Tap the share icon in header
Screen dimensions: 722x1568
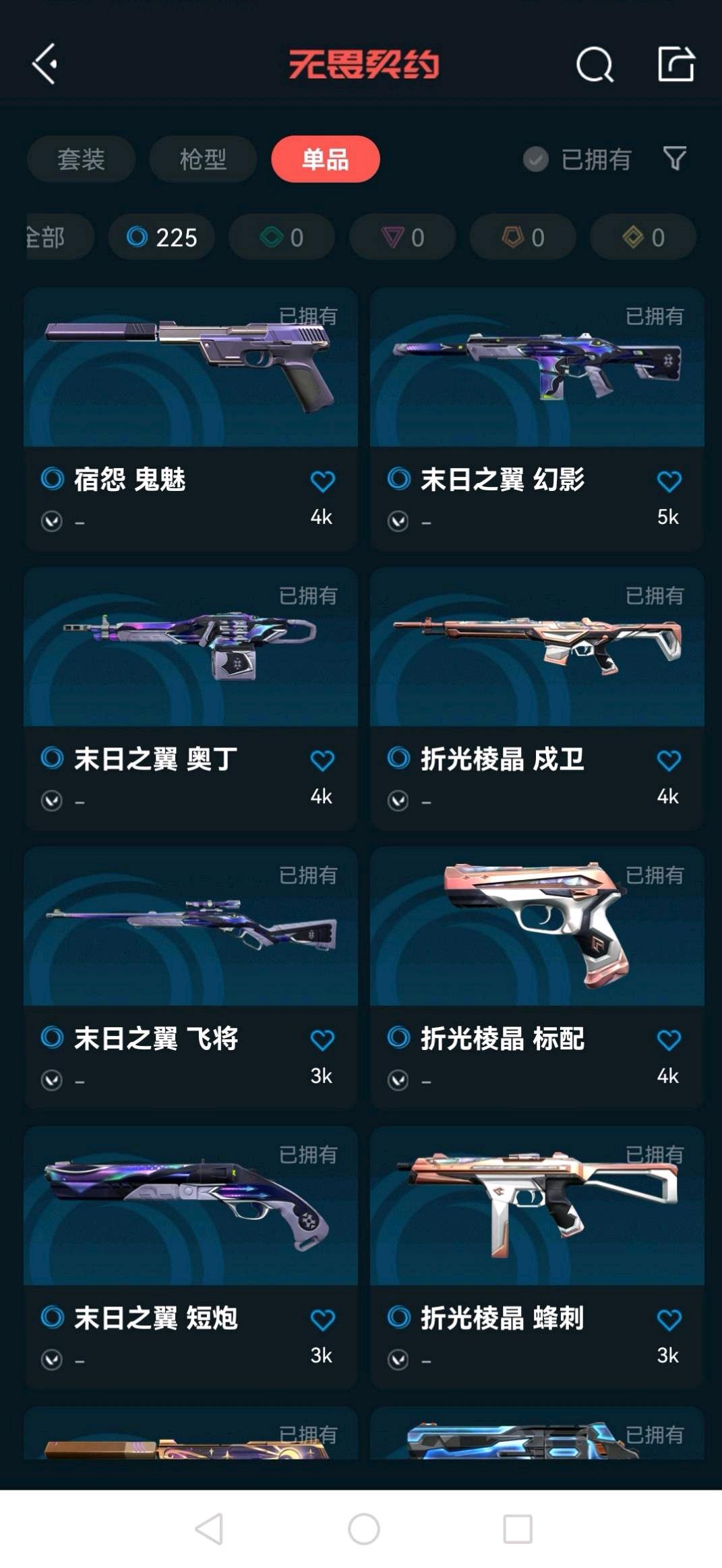tap(676, 64)
